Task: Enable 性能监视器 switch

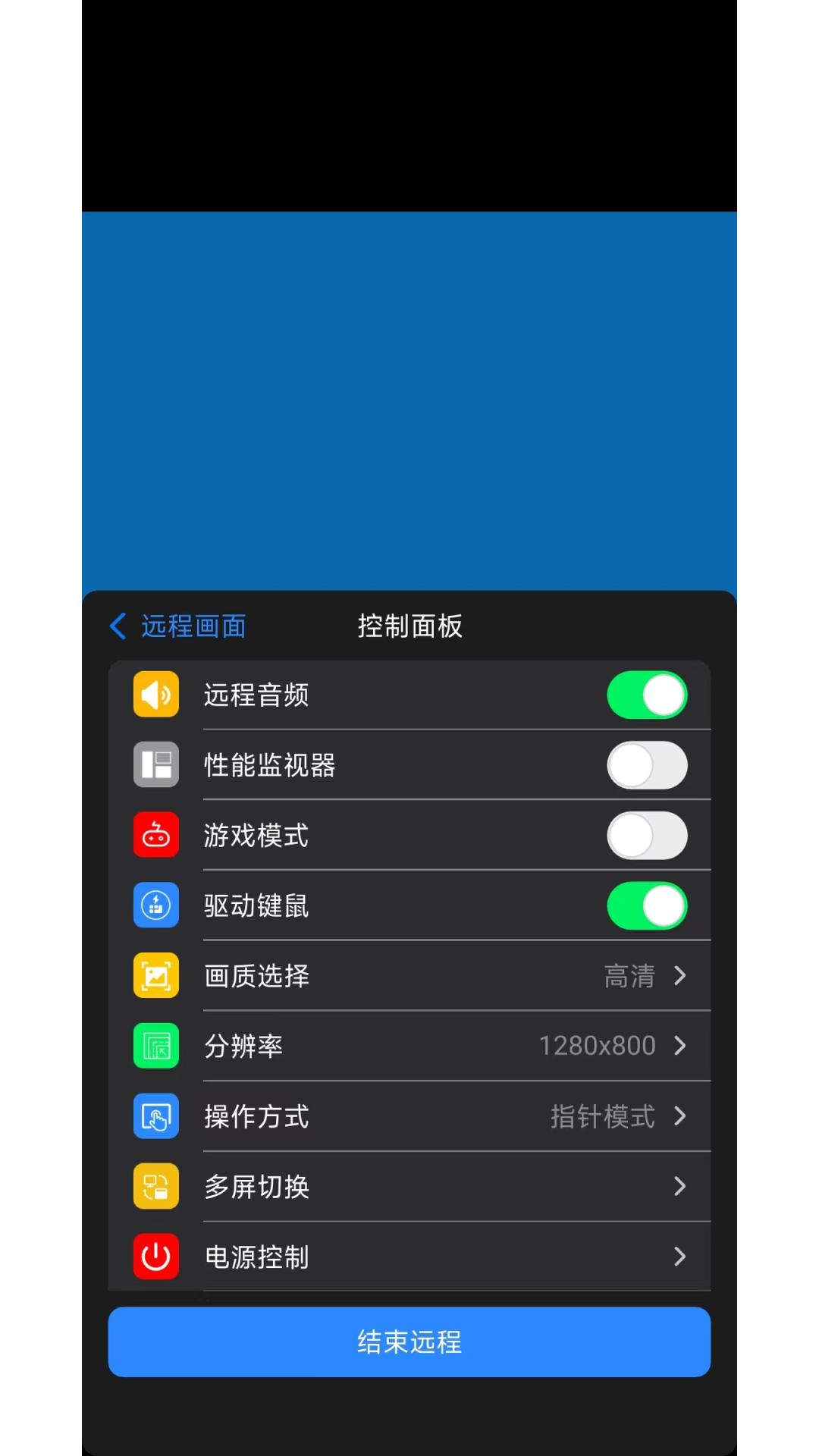Action: tap(647, 765)
